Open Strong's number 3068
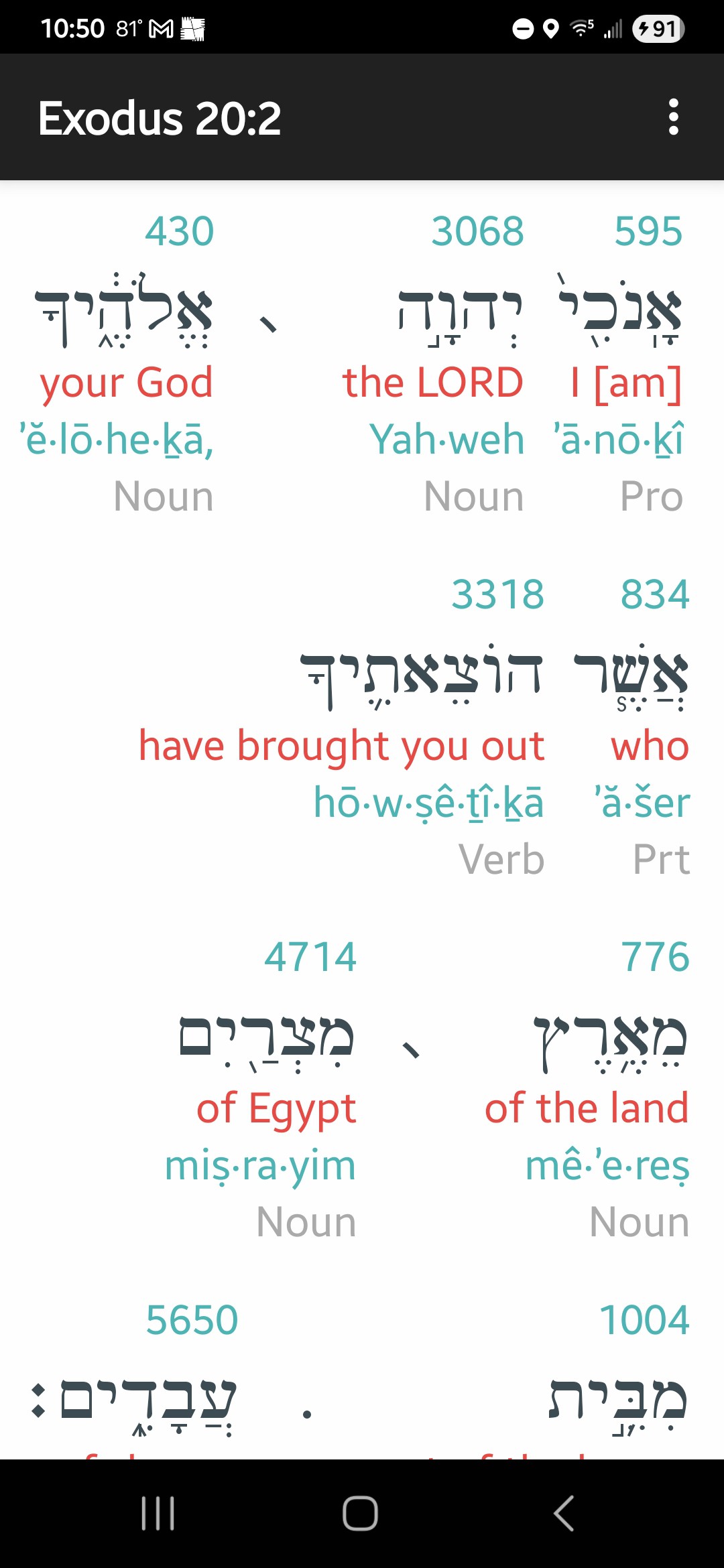The width and height of the screenshot is (724, 1568). (477, 231)
